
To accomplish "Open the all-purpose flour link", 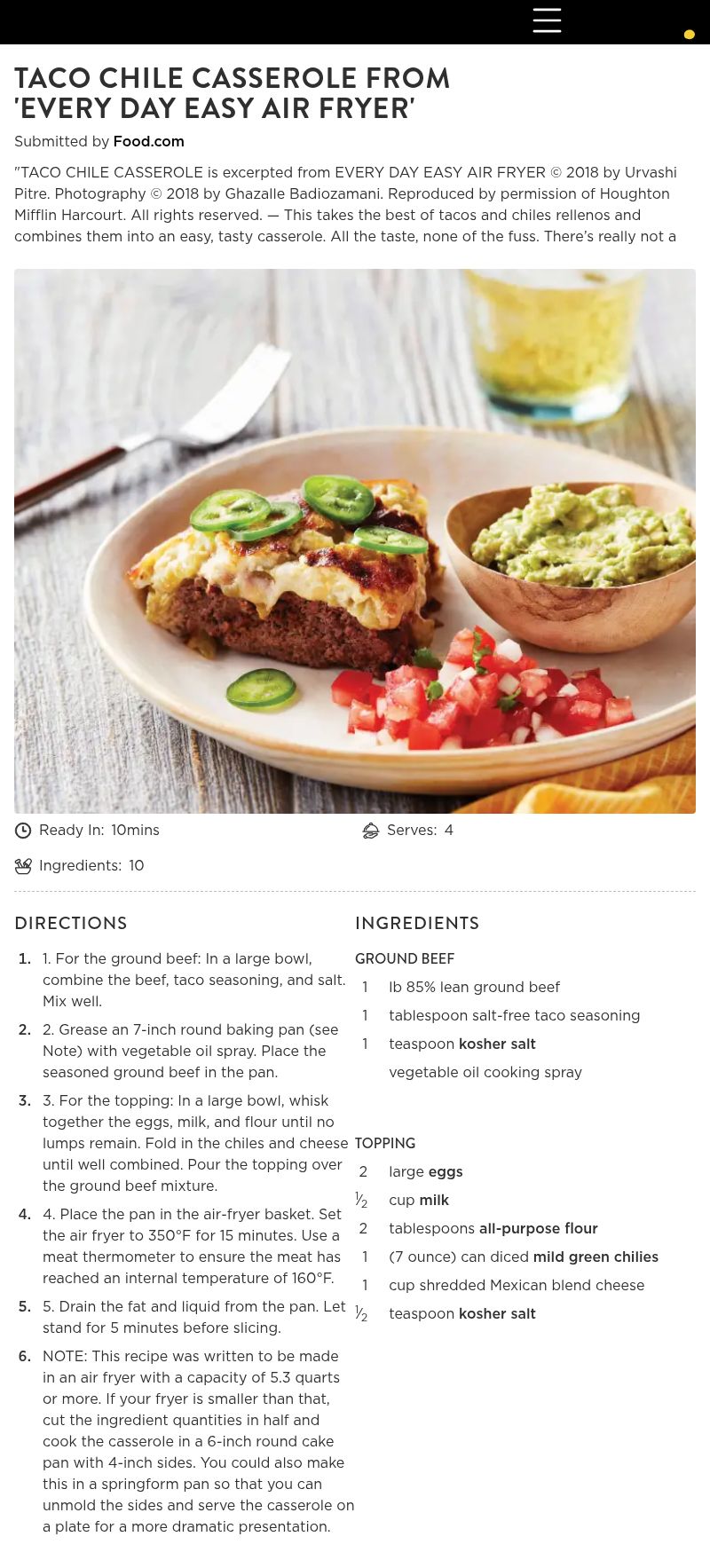I will click(538, 1228).
